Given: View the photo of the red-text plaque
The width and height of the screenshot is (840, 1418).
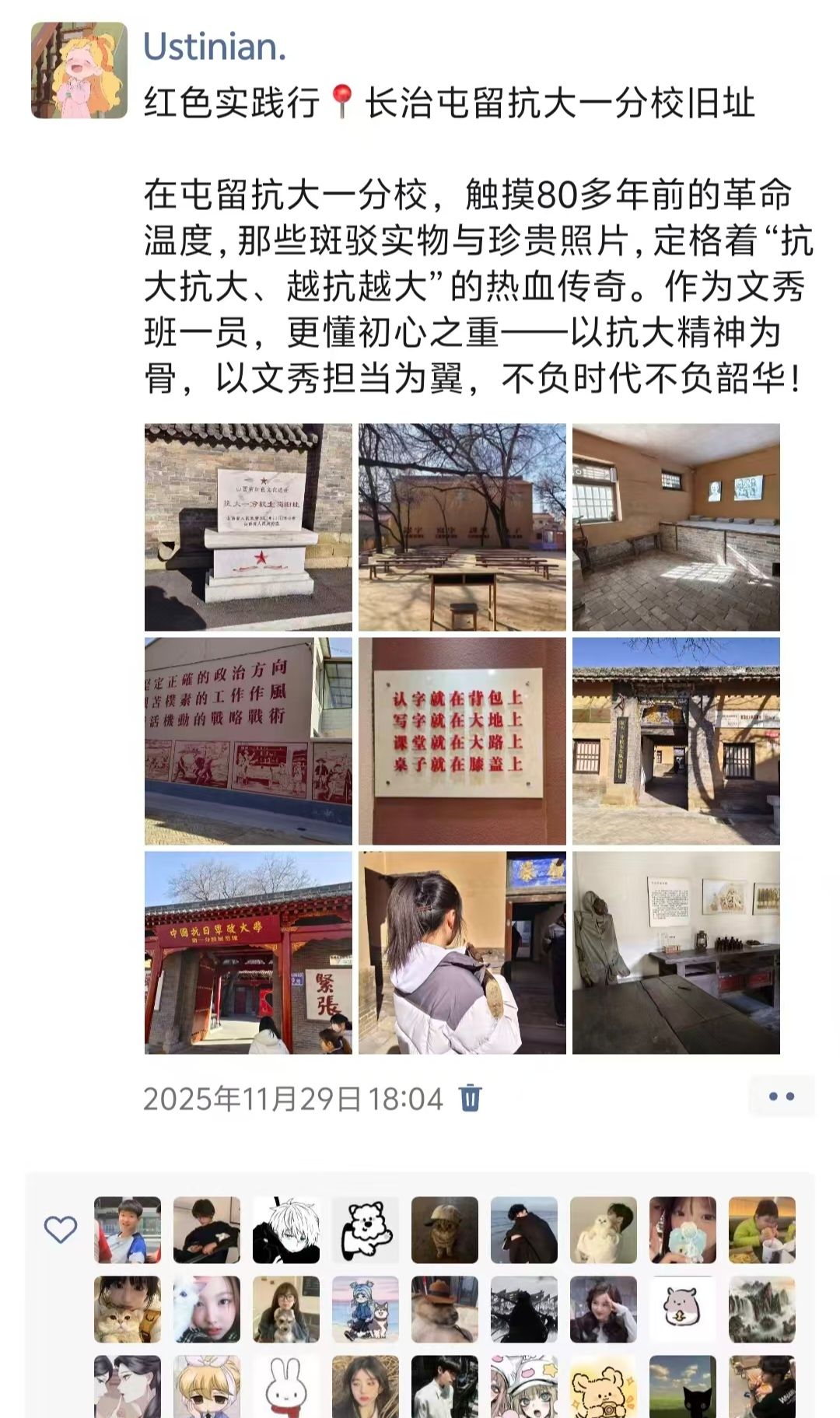Looking at the screenshot, I should (462, 741).
